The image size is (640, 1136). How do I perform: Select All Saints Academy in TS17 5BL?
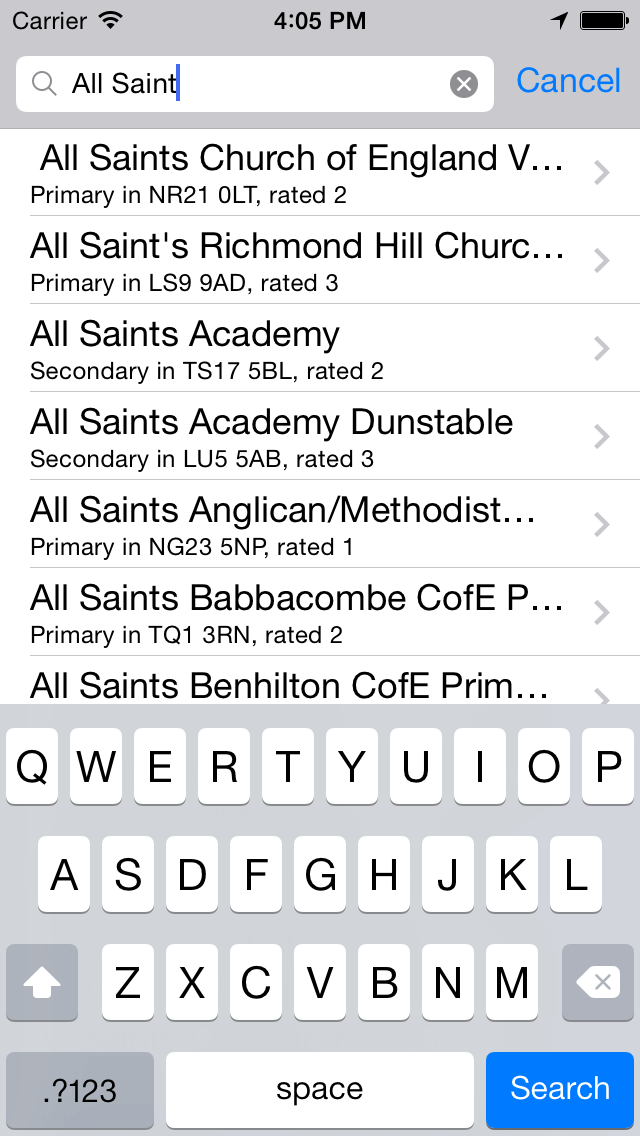click(x=320, y=348)
